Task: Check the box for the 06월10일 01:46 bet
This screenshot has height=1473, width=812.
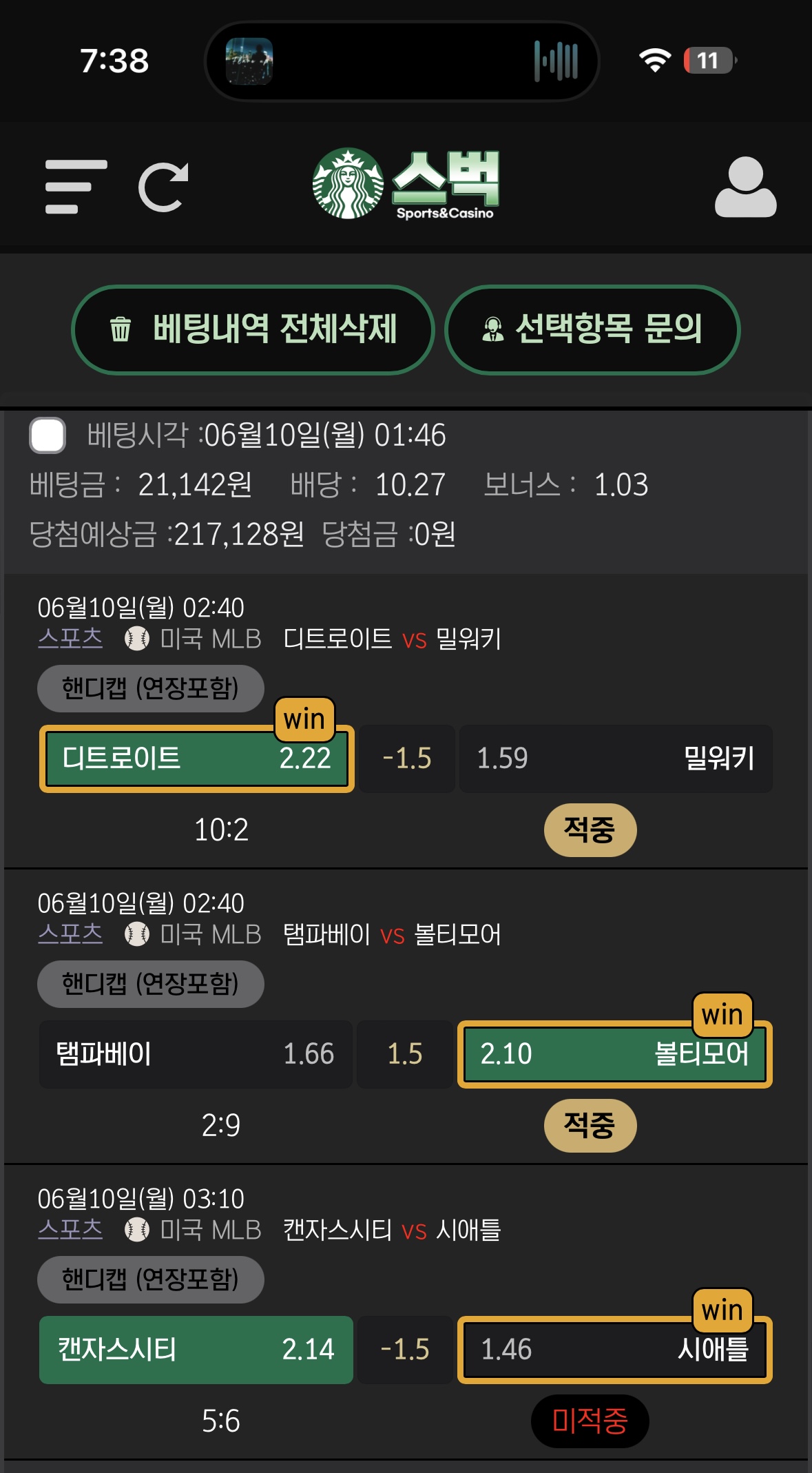Action: click(48, 435)
